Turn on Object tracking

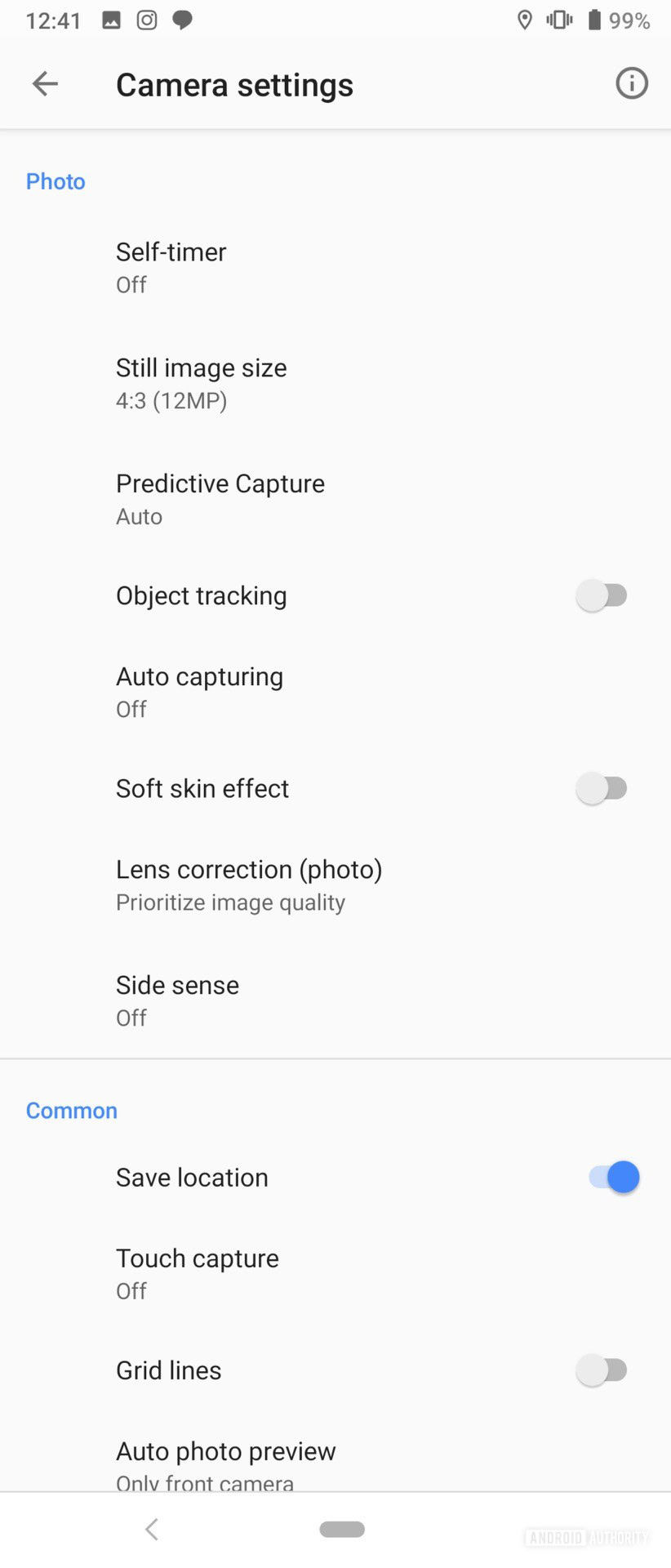(602, 595)
